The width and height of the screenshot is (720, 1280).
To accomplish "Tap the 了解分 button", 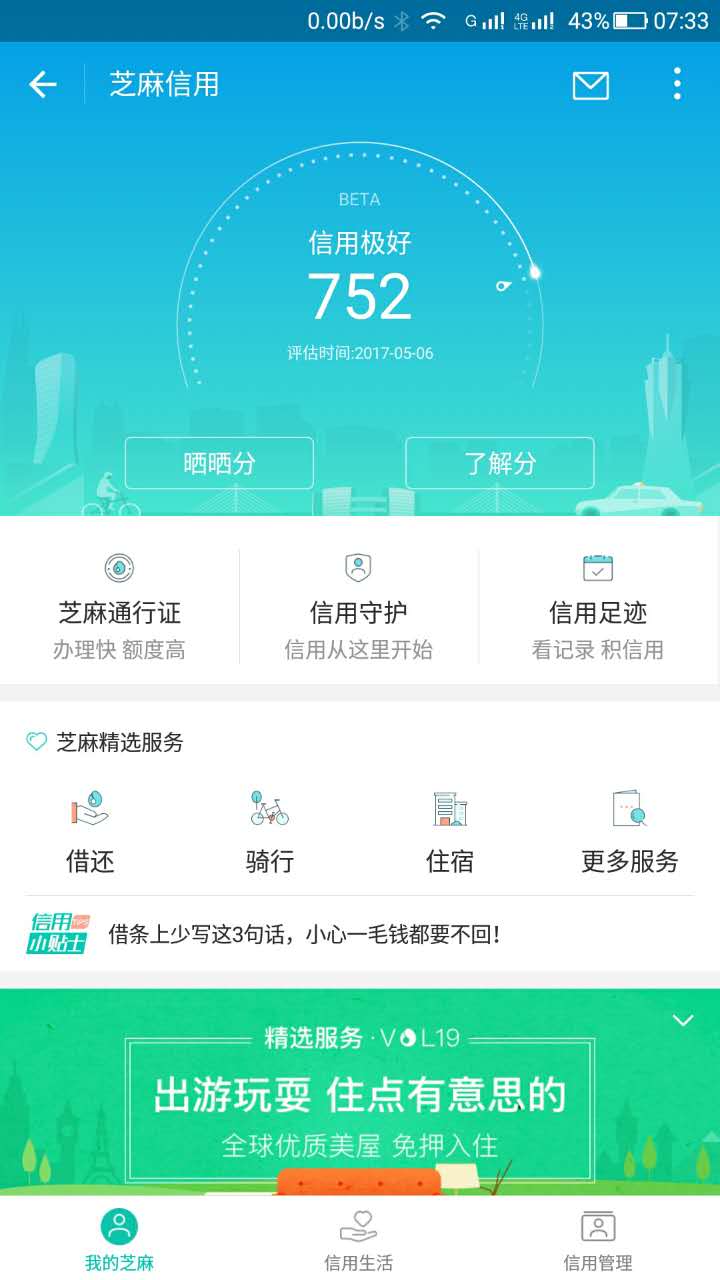I will tap(499, 463).
